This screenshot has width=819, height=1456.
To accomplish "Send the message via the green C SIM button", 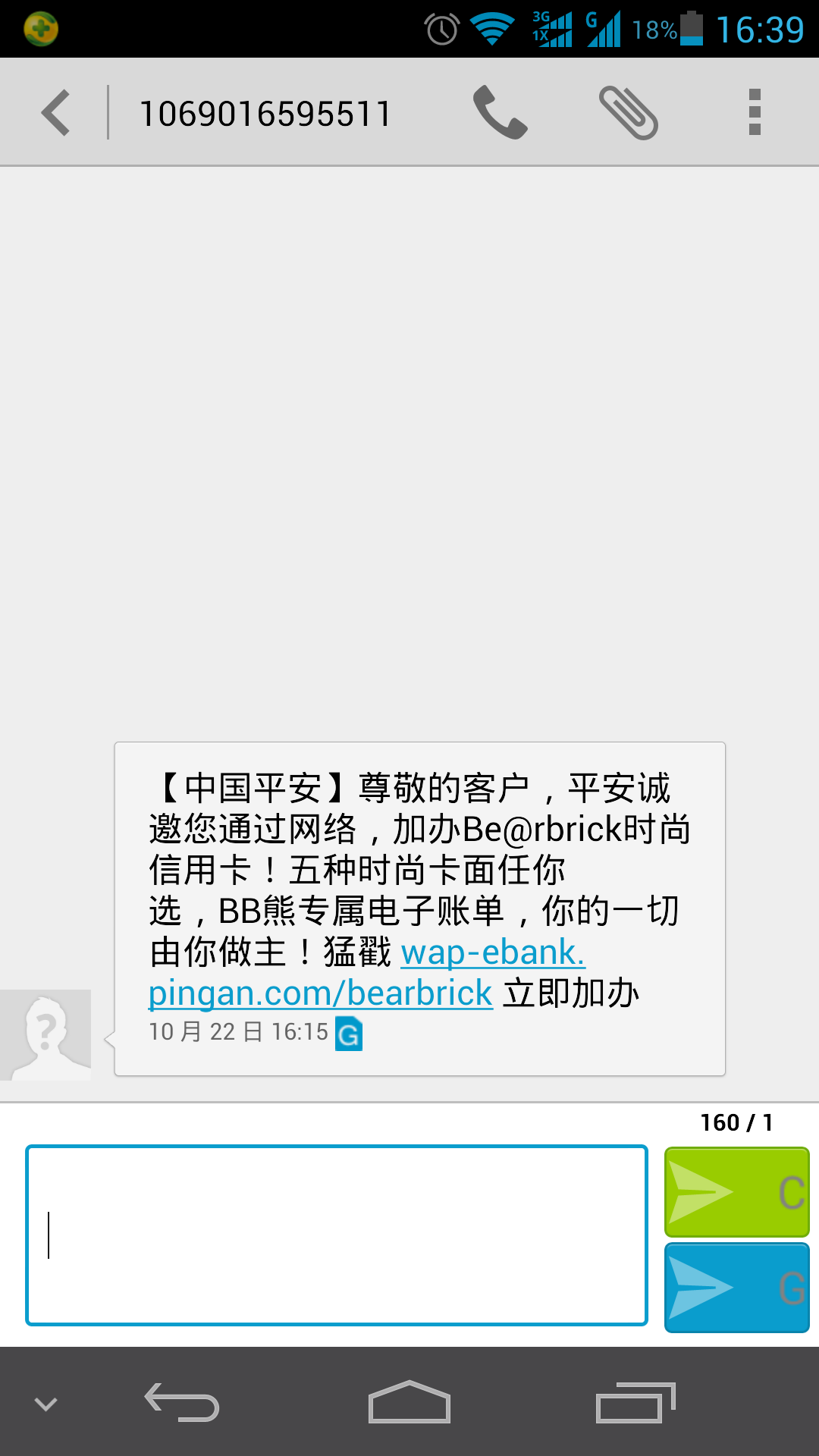I will [x=735, y=1191].
